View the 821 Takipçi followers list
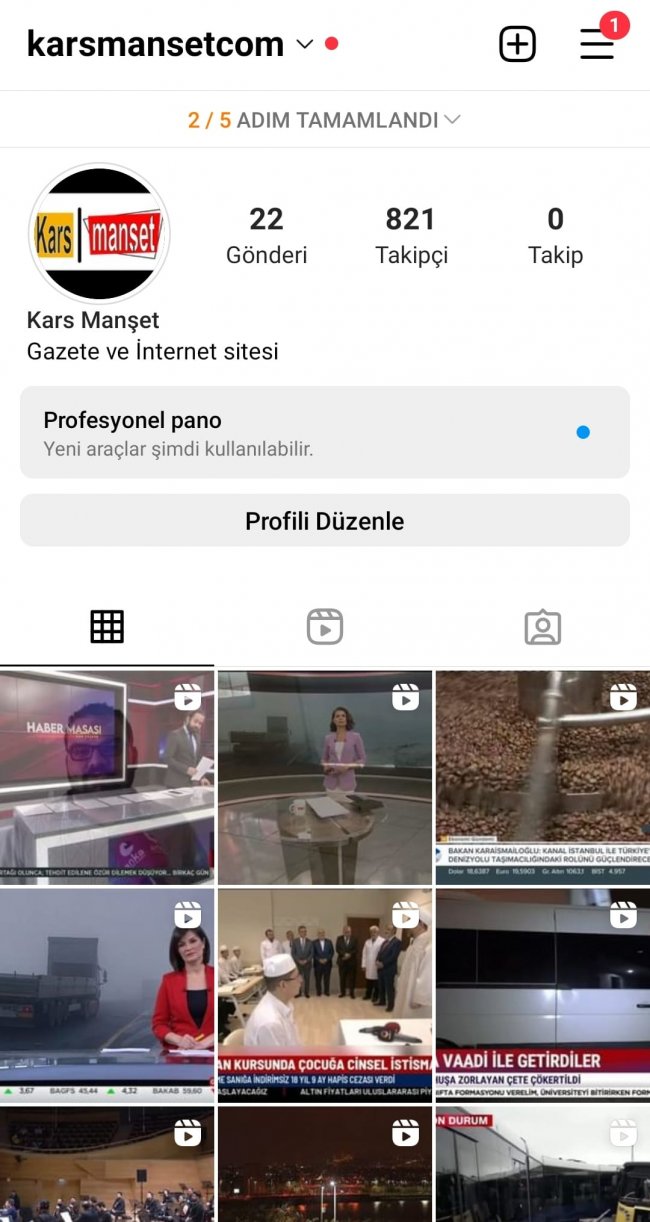The width and height of the screenshot is (650, 1222). pos(411,235)
